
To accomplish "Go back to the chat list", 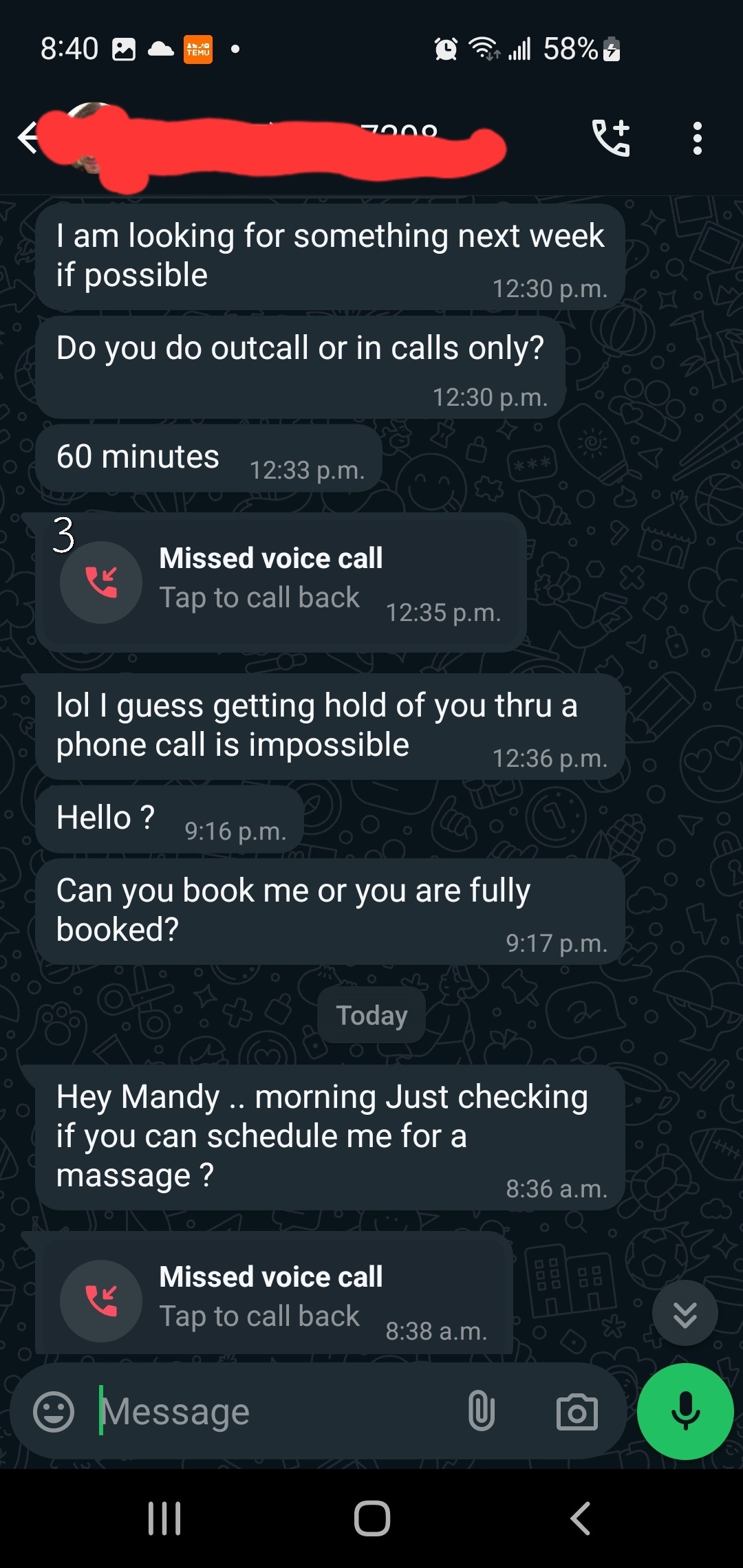I will [28, 138].
